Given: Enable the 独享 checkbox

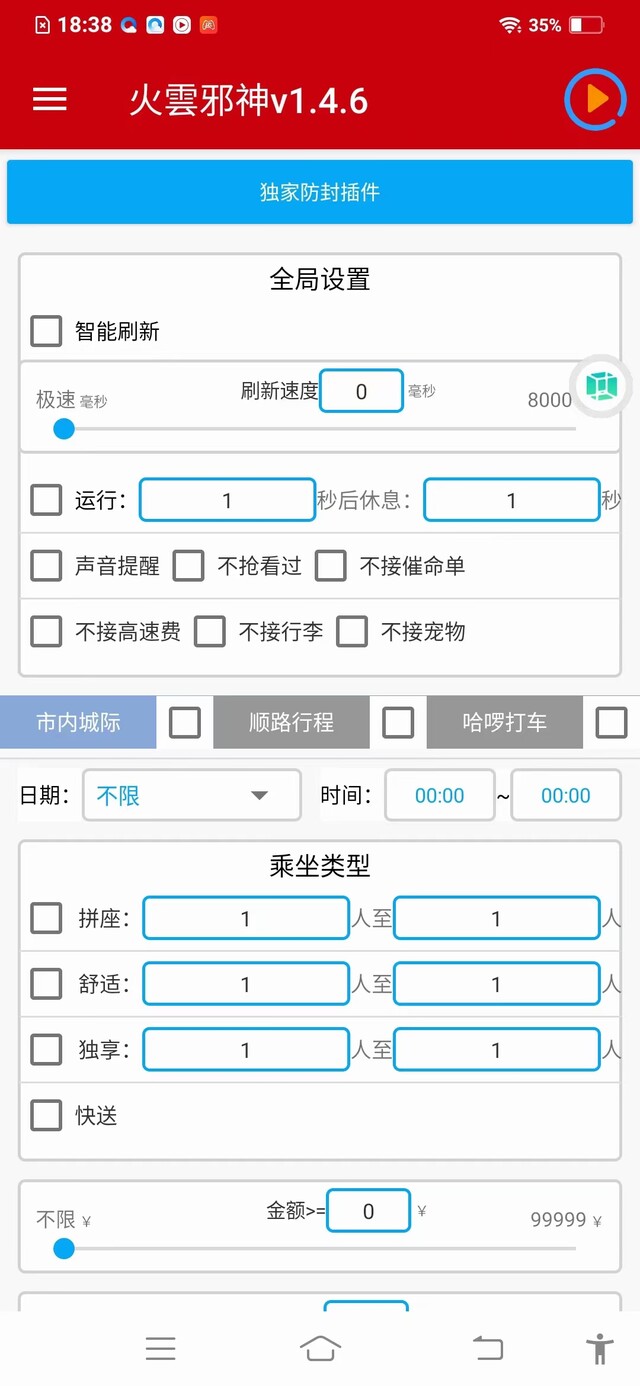Looking at the screenshot, I should (x=46, y=1050).
